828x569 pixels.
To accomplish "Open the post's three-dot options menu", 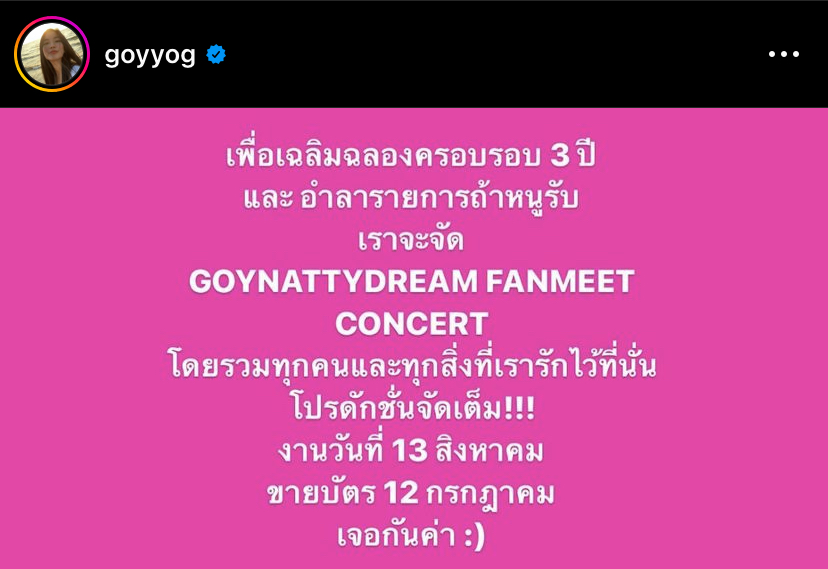I will [x=783, y=55].
